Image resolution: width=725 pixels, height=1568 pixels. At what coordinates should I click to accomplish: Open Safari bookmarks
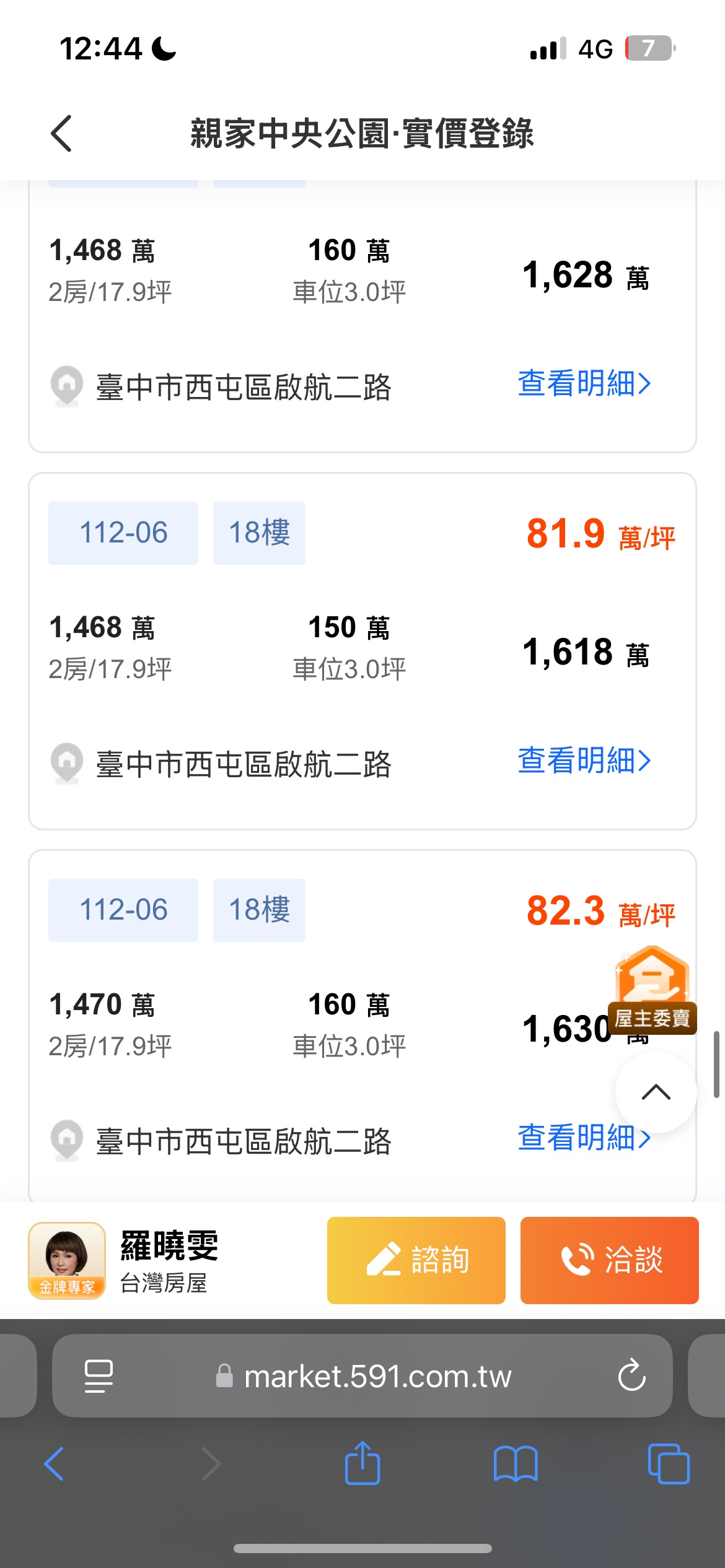pyautogui.click(x=516, y=1464)
